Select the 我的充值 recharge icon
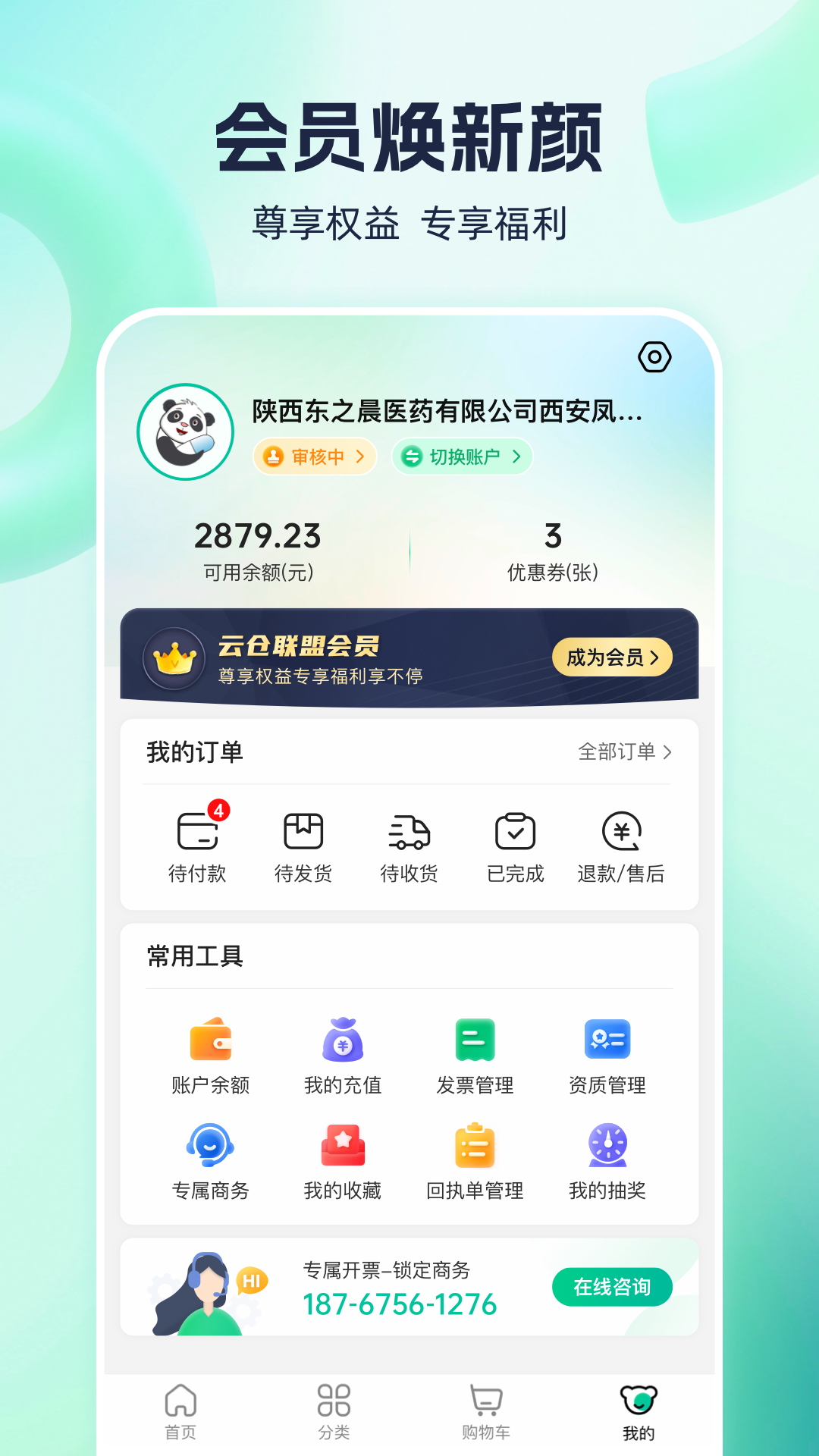This screenshot has height=1456, width=819. click(343, 1056)
